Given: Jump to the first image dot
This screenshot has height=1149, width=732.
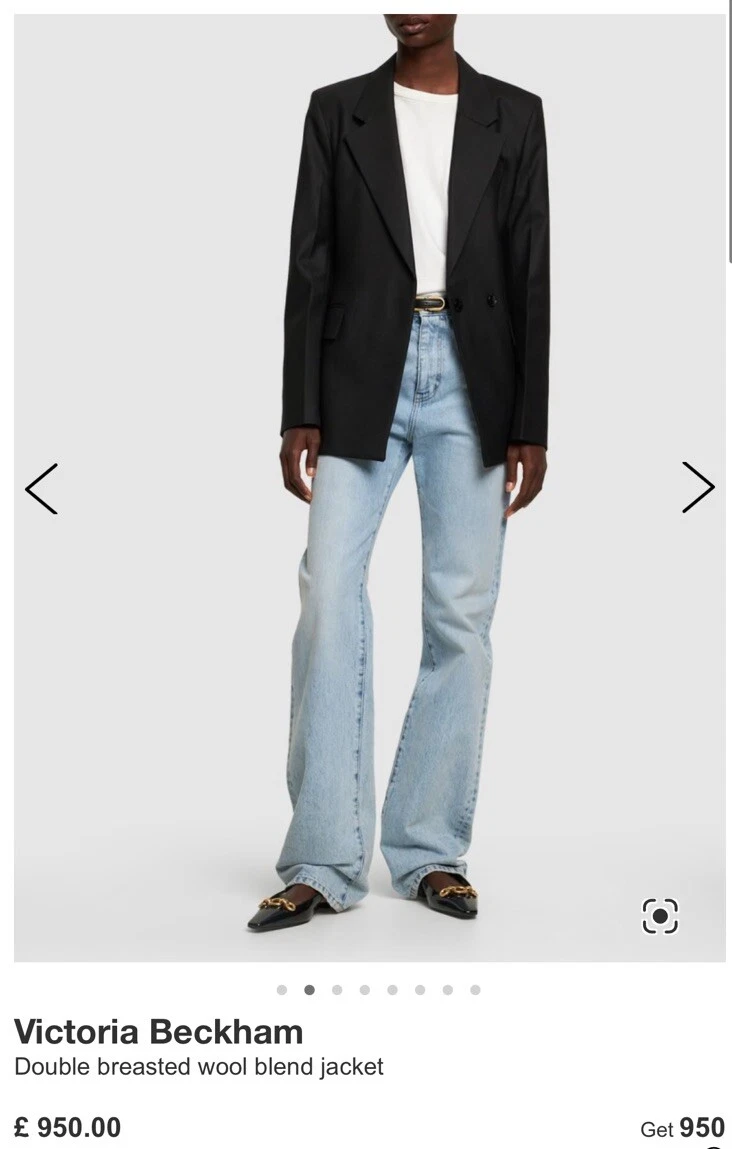Looking at the screenshot, I should 282,990.
